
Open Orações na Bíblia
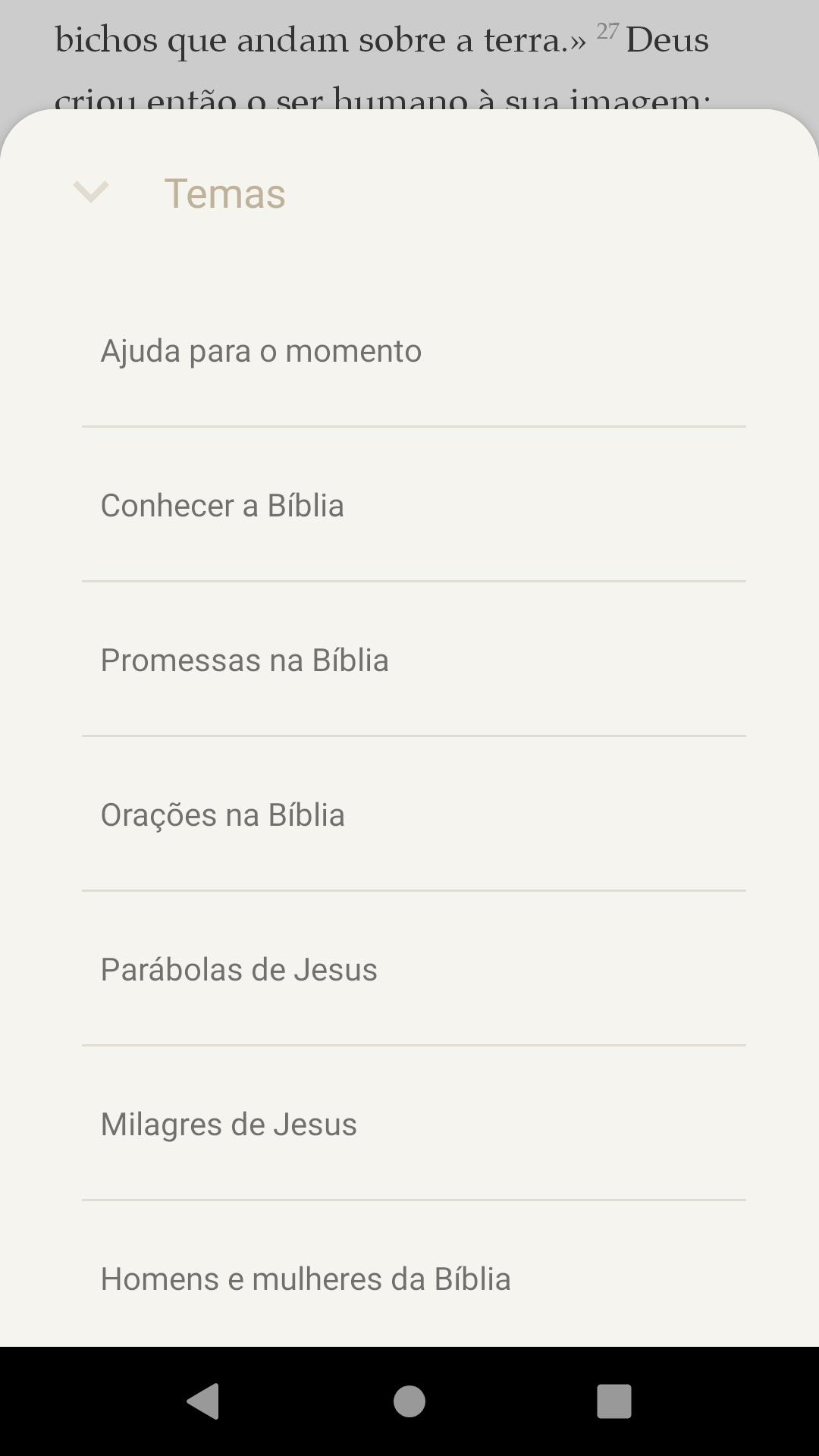414,815
